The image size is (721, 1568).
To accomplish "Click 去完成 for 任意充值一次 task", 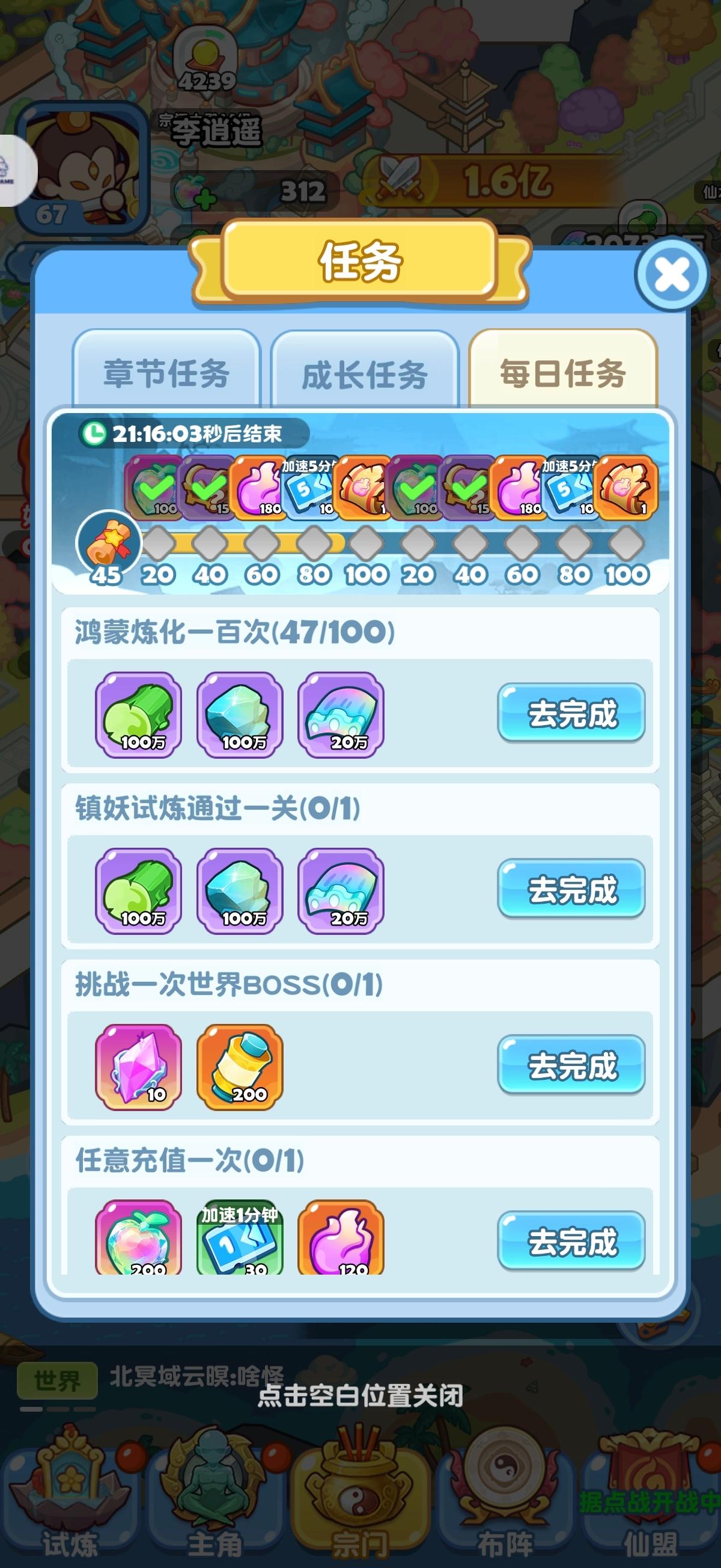I will tap(570, 1242).
